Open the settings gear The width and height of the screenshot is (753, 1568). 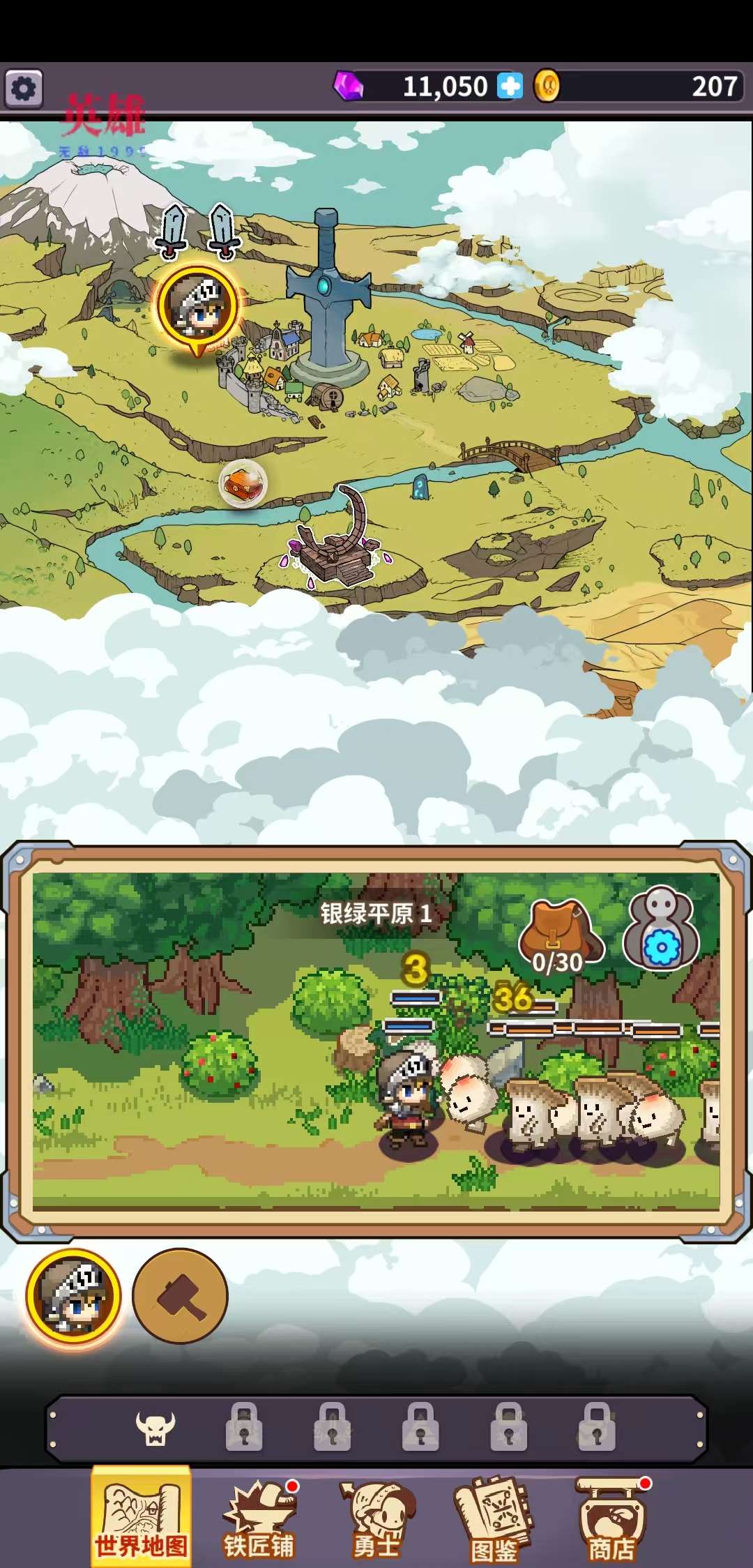click(x=24, y=89)
